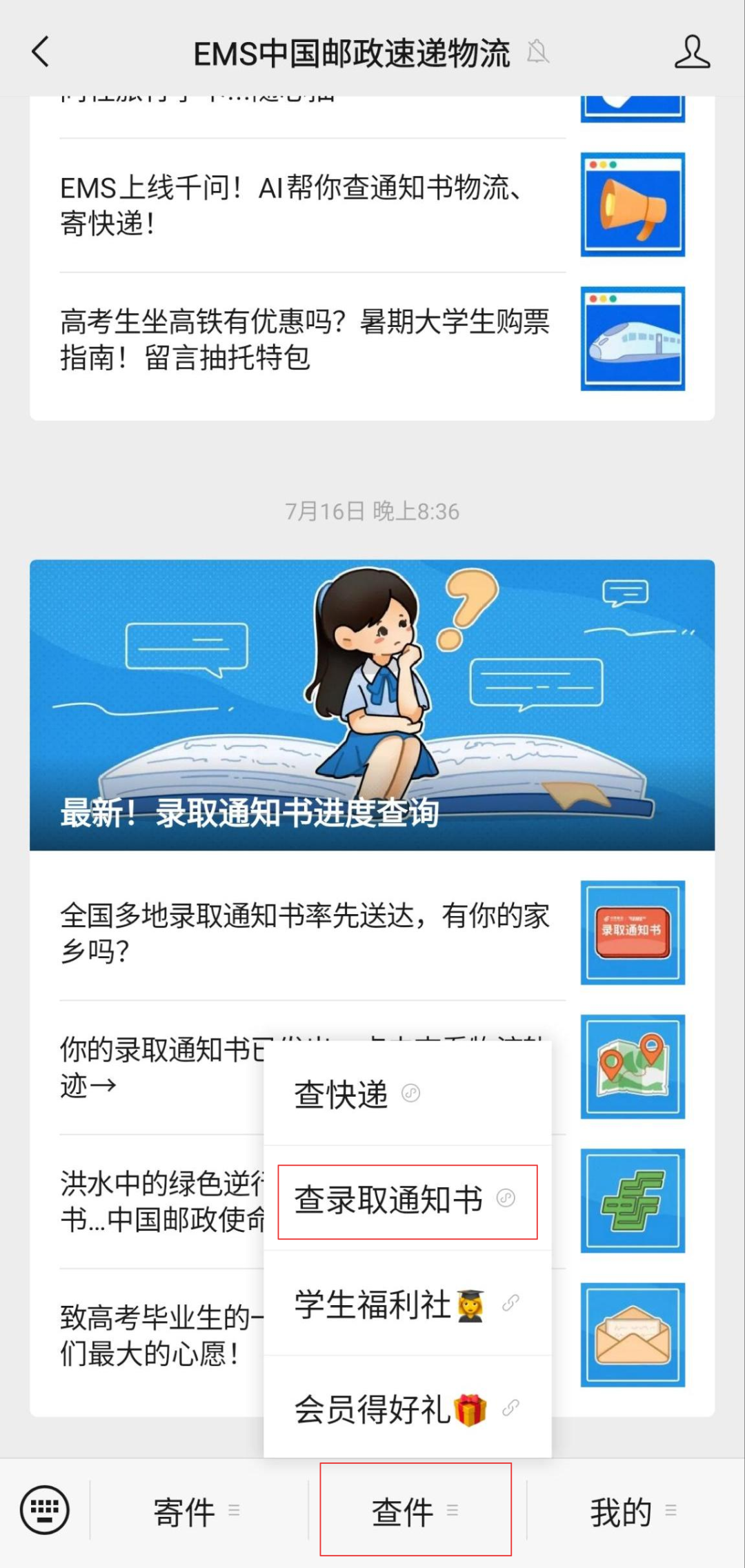Open article 全国多地录取通知书率先送达
This screenshot has width=745, height=1568.
pos(372,933)
